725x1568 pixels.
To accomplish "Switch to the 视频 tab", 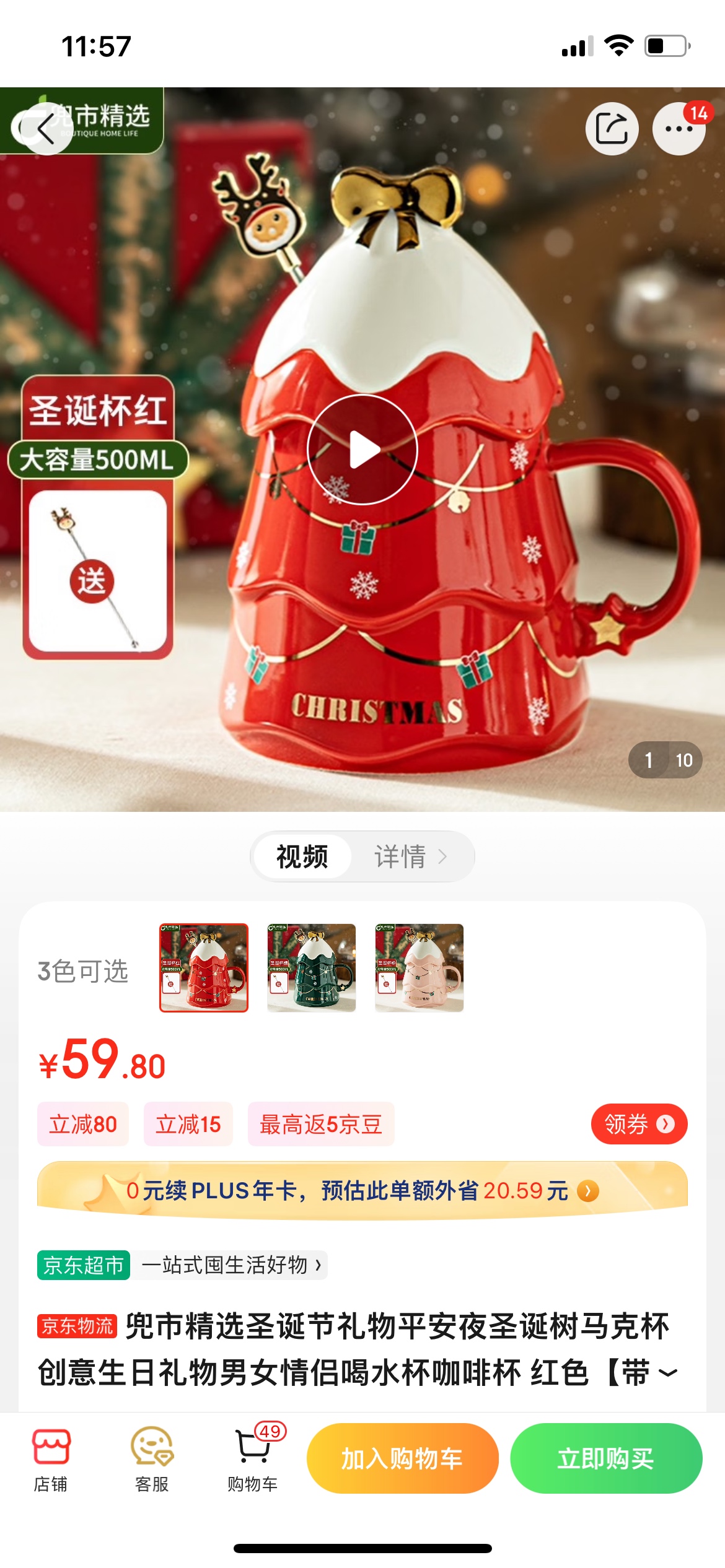I will coord(302,856).
